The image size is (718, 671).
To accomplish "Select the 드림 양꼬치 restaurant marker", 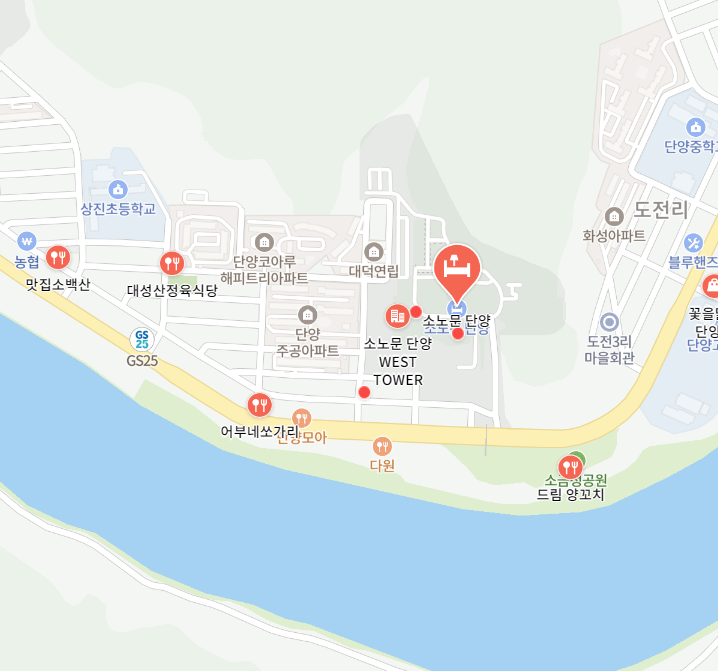I will 571,466.
